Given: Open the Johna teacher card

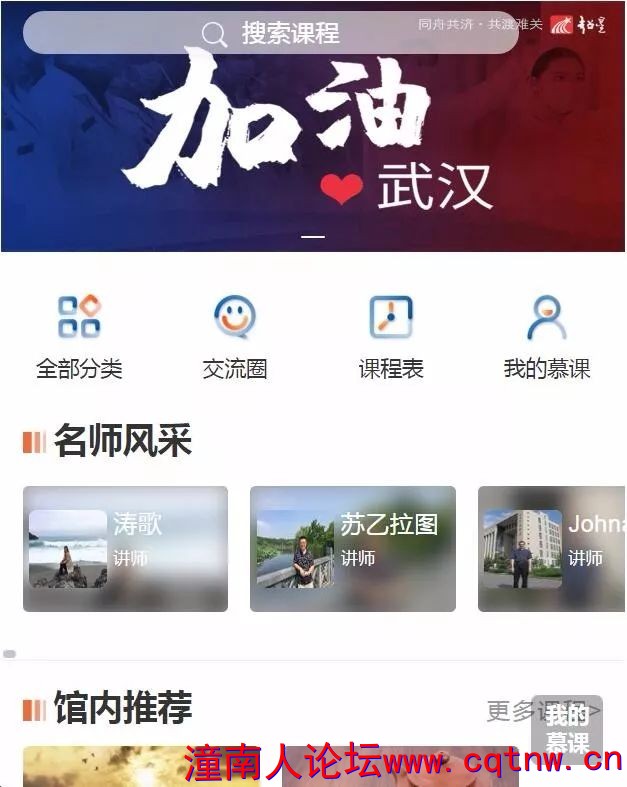Looking at the screenshot, I should tap(552, 548).
